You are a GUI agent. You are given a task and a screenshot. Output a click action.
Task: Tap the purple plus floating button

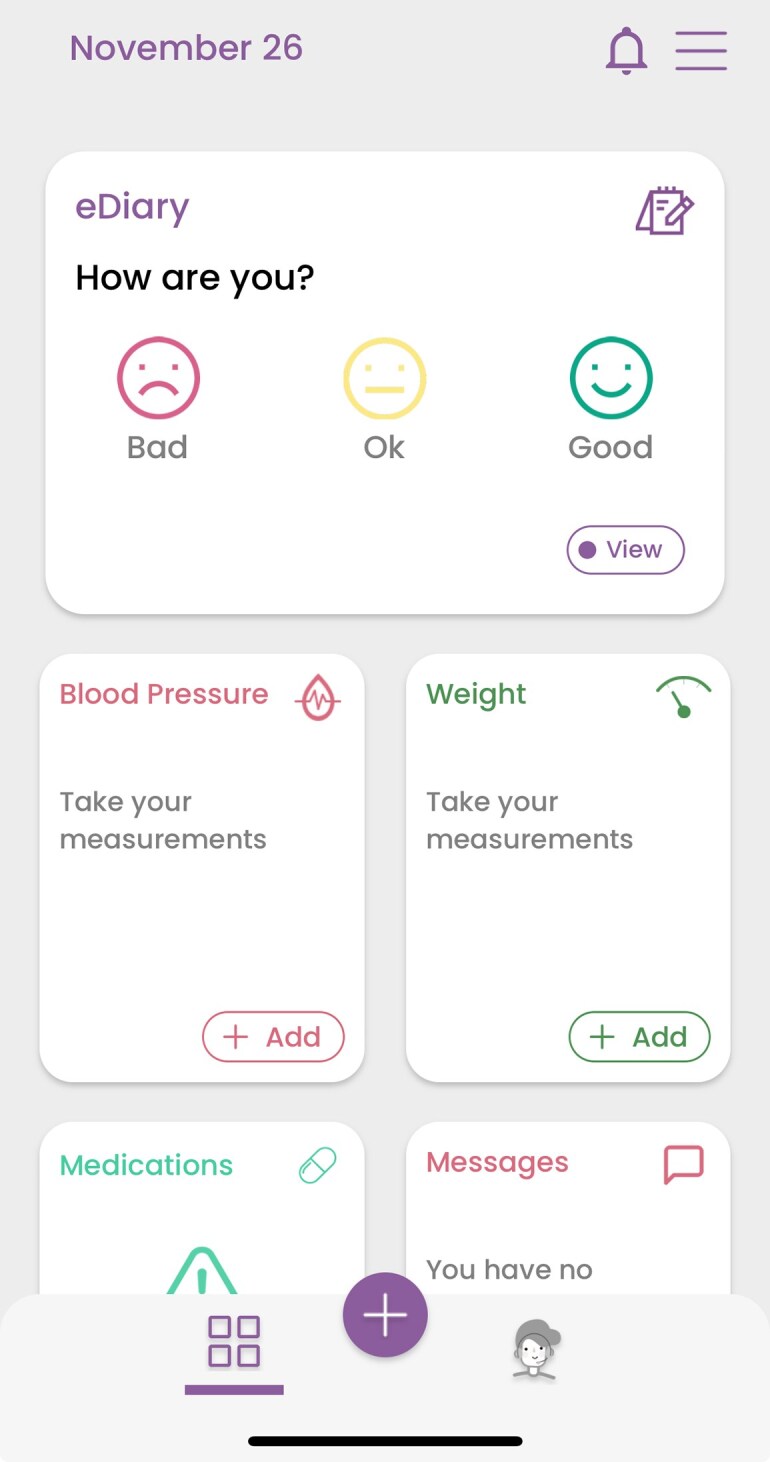385,1315
